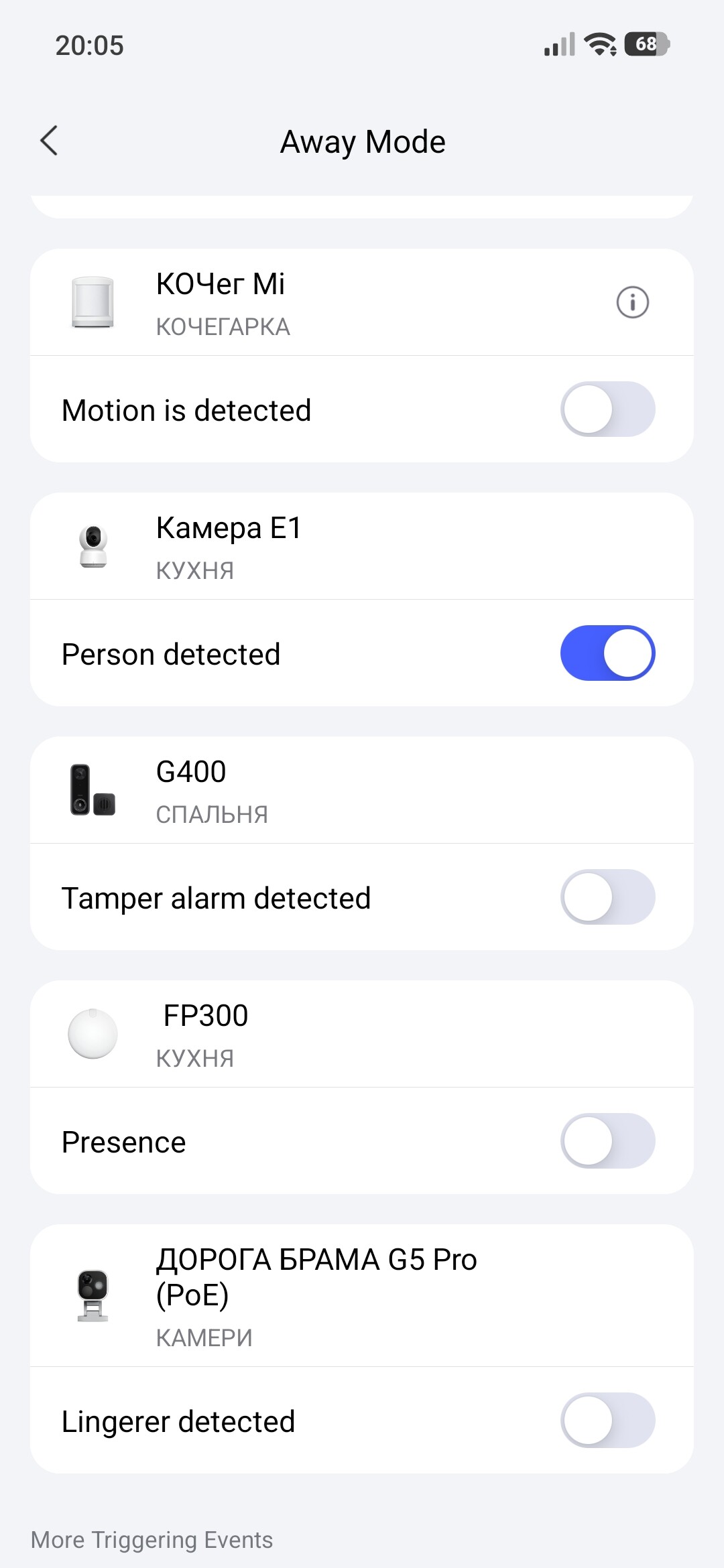
Task: Switch on Lingerer detected for G5 Pro
Action: click(x=607, y=1421)
